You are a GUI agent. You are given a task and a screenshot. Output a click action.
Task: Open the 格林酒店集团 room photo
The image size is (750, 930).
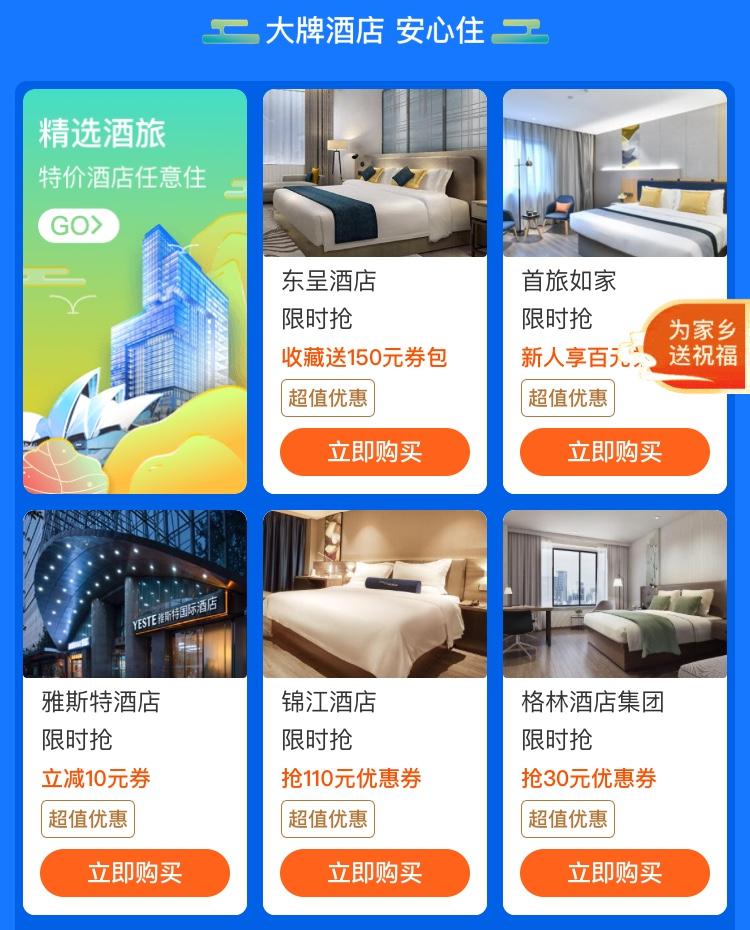point(614,594)
